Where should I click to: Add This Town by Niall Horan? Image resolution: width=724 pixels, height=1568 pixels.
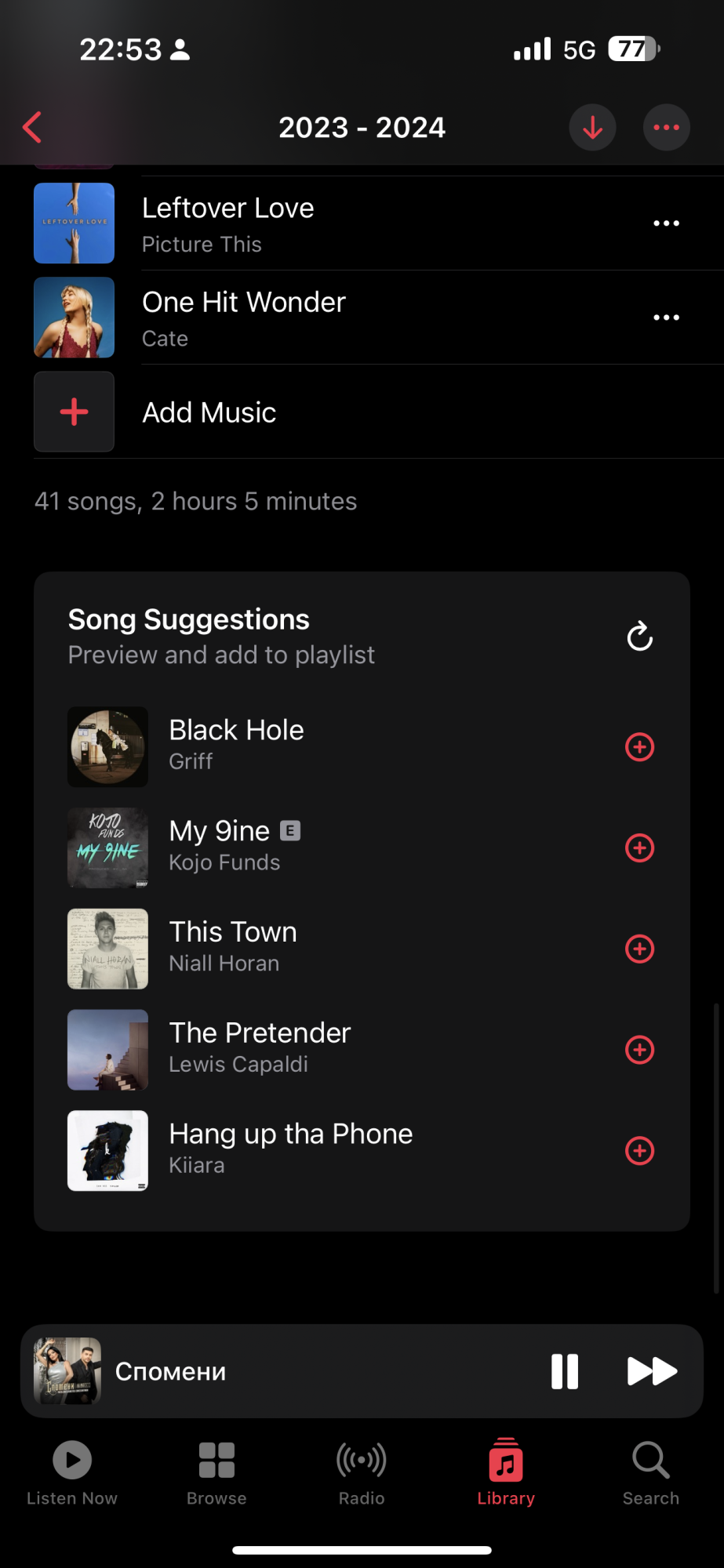639,949
